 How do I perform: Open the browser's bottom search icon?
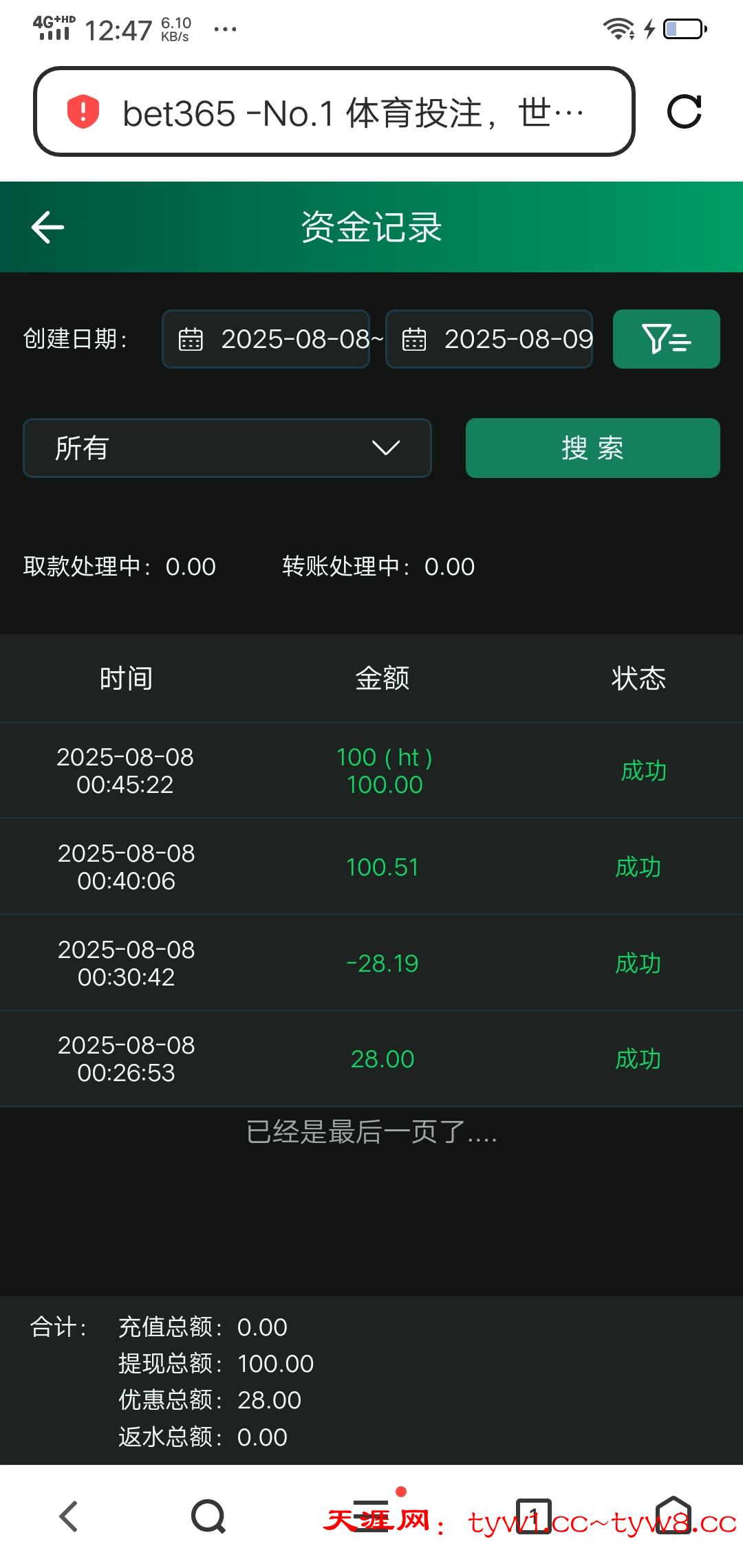click(208, 1516)
